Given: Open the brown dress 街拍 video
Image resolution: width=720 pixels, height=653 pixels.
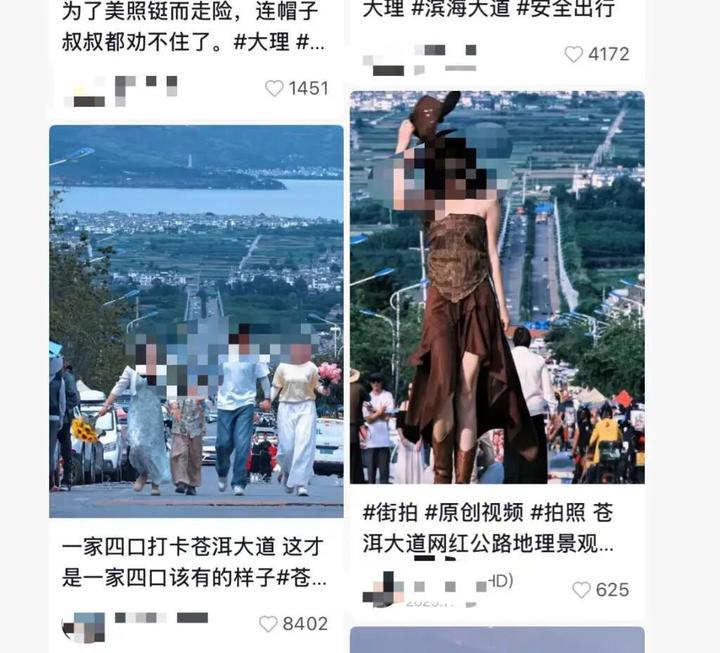Looking at the screenshot, I should (497, 288).
